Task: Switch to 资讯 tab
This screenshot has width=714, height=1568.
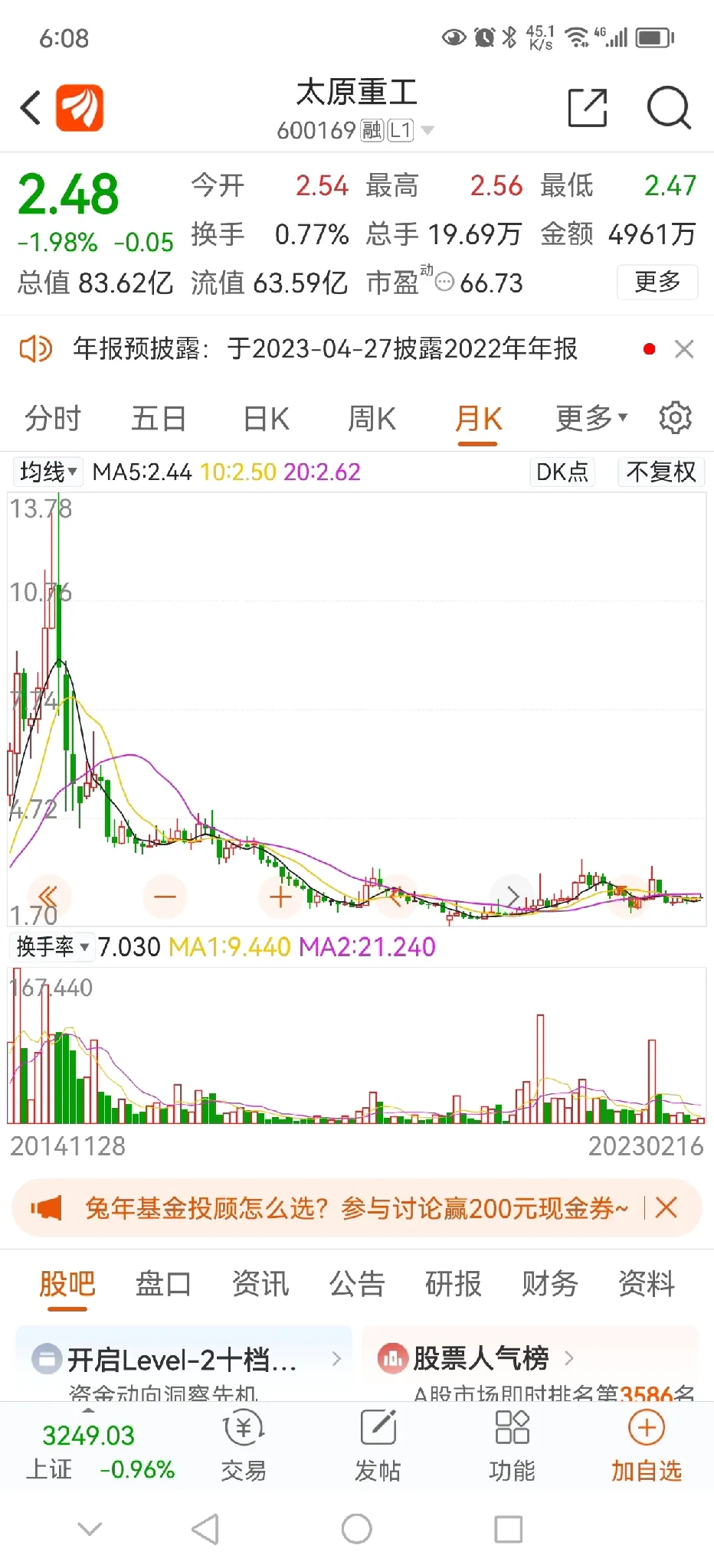Action: pyautogui.click(x=260, y=1284)
